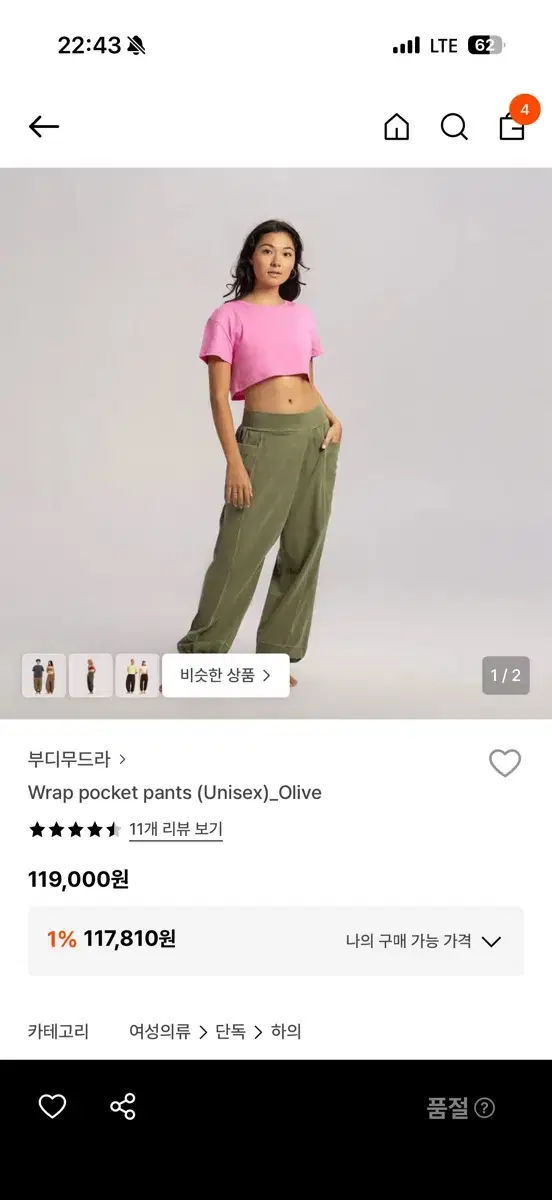Share this product
Viewport: 552px width, 1200px height.
123,1107
